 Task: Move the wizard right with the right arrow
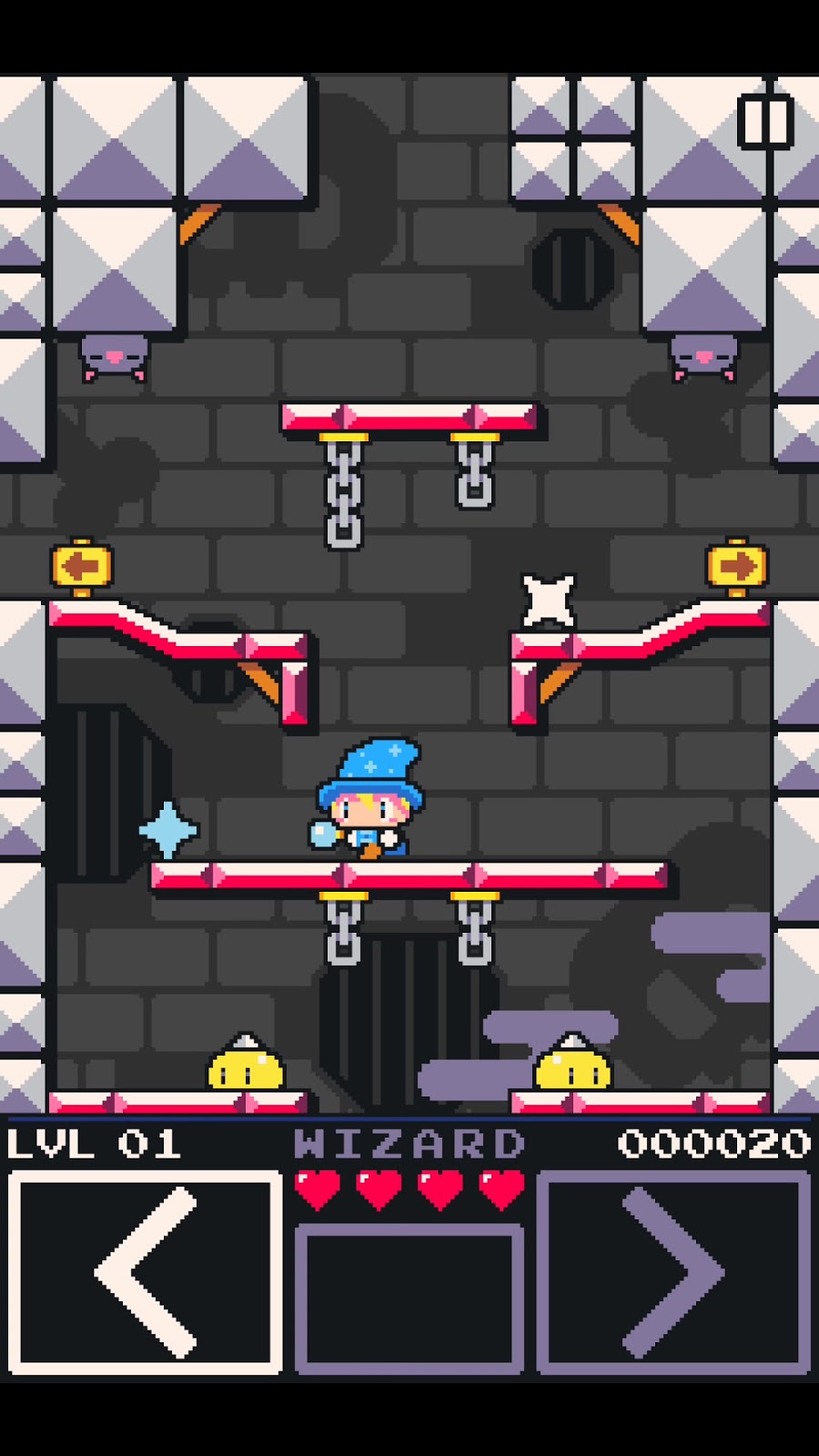(x=673, y=1272)
